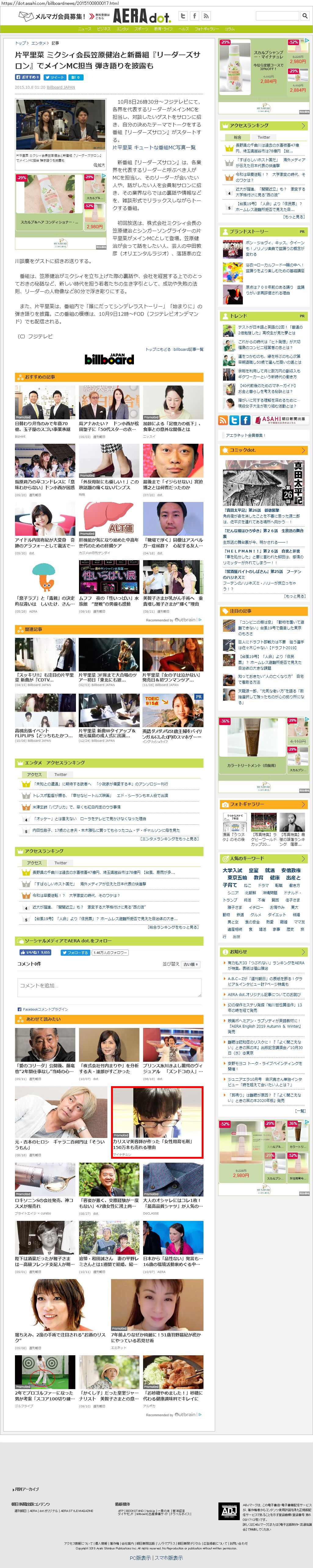Open the RSS feed icon in sidebar
The width and height of the screenshot is (313, 1568).
pos(223,420)
